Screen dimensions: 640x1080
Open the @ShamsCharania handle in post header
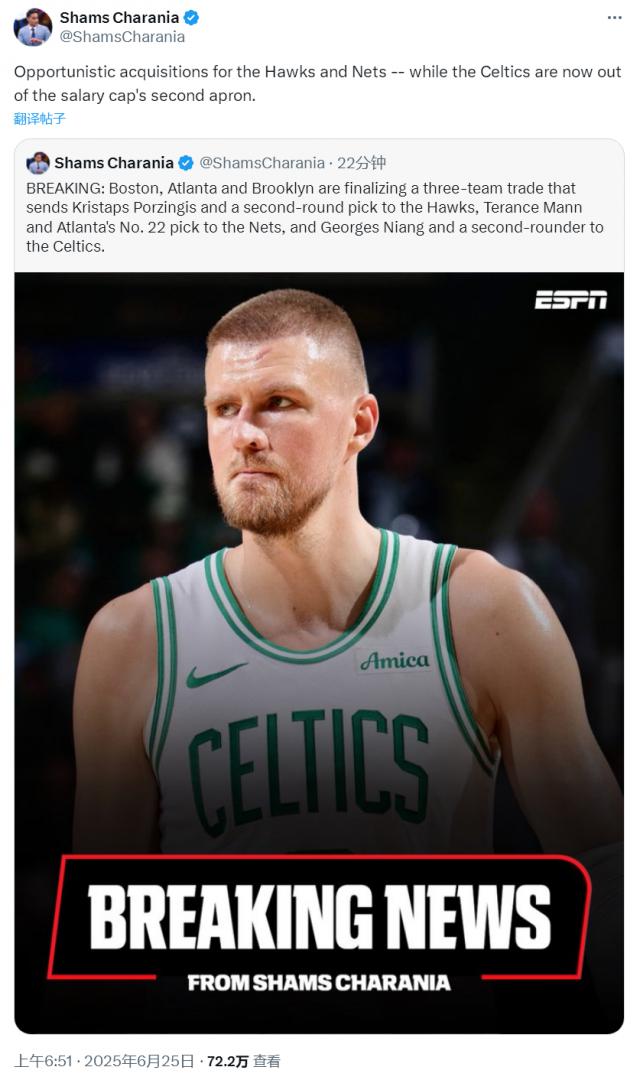pos(122,37)
